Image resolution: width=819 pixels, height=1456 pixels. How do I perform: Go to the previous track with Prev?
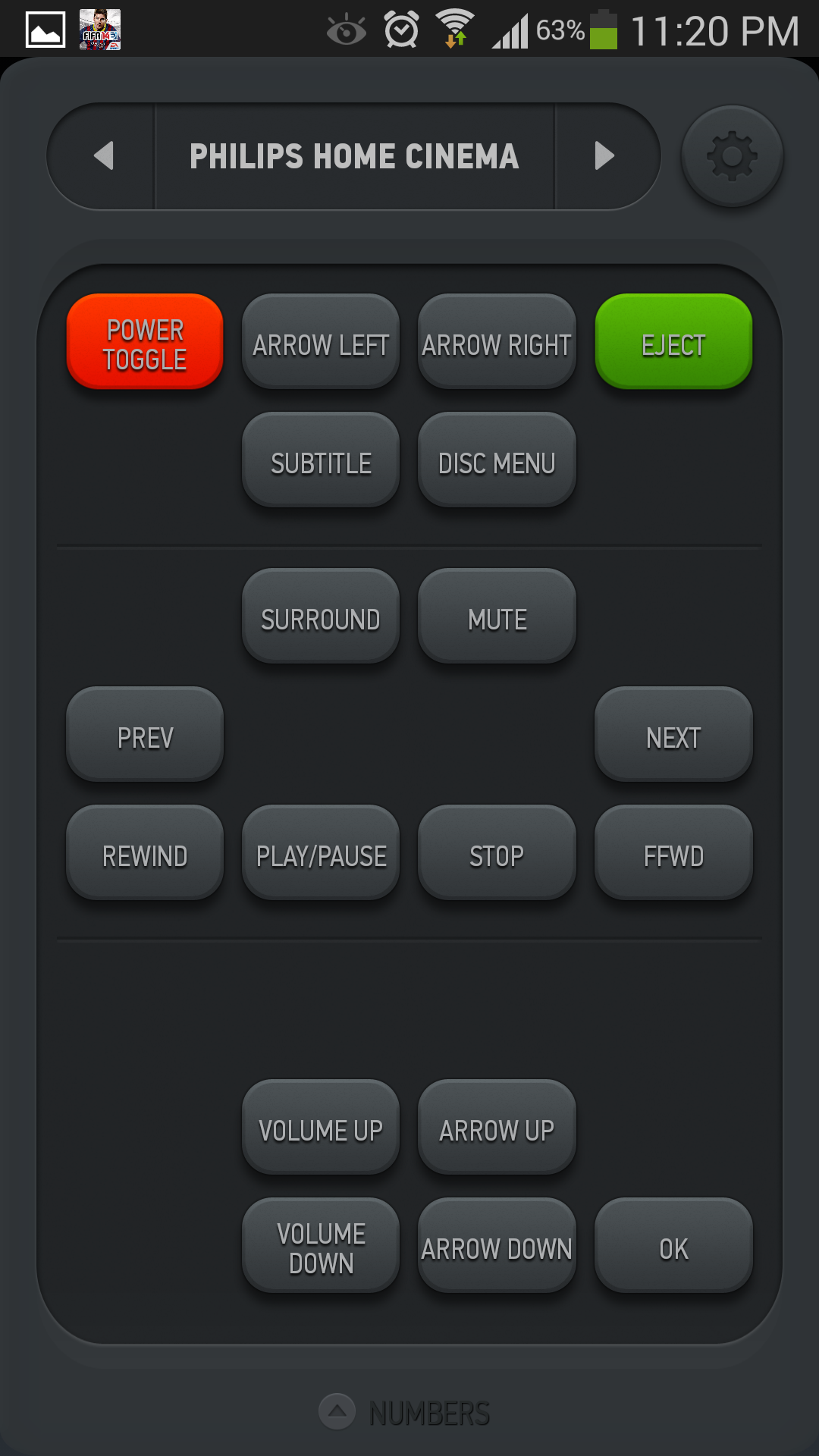pos(145,735)
